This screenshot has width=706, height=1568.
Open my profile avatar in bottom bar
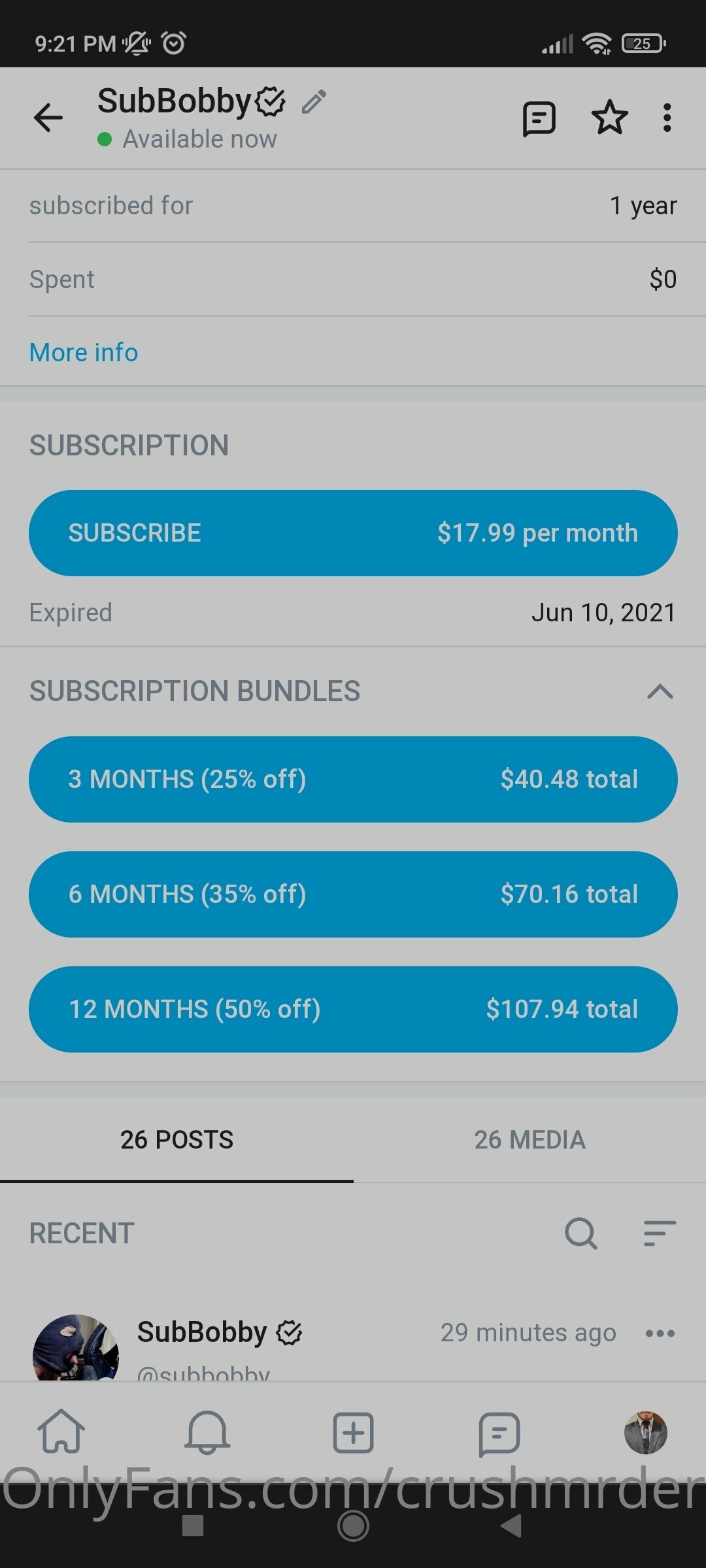click(x=645, y=1433)
